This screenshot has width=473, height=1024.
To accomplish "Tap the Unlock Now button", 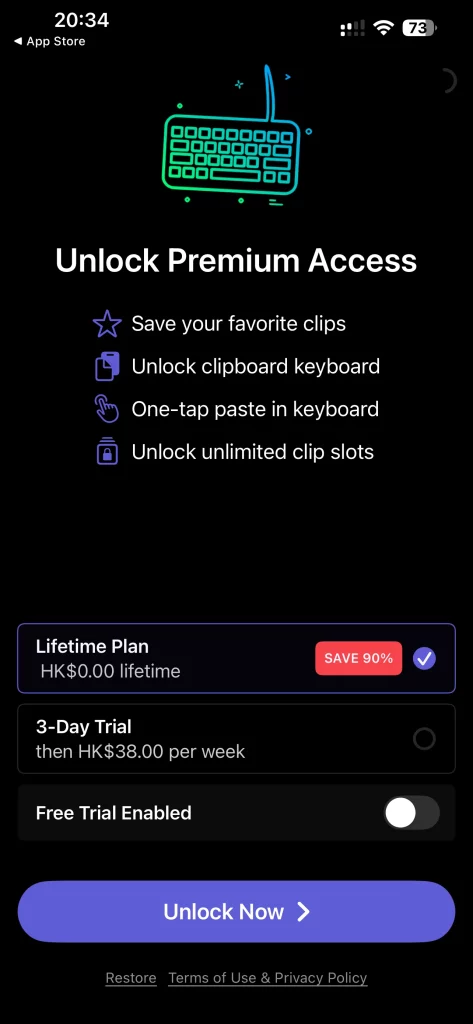I will pyautogui.click(x=236, y=912).
